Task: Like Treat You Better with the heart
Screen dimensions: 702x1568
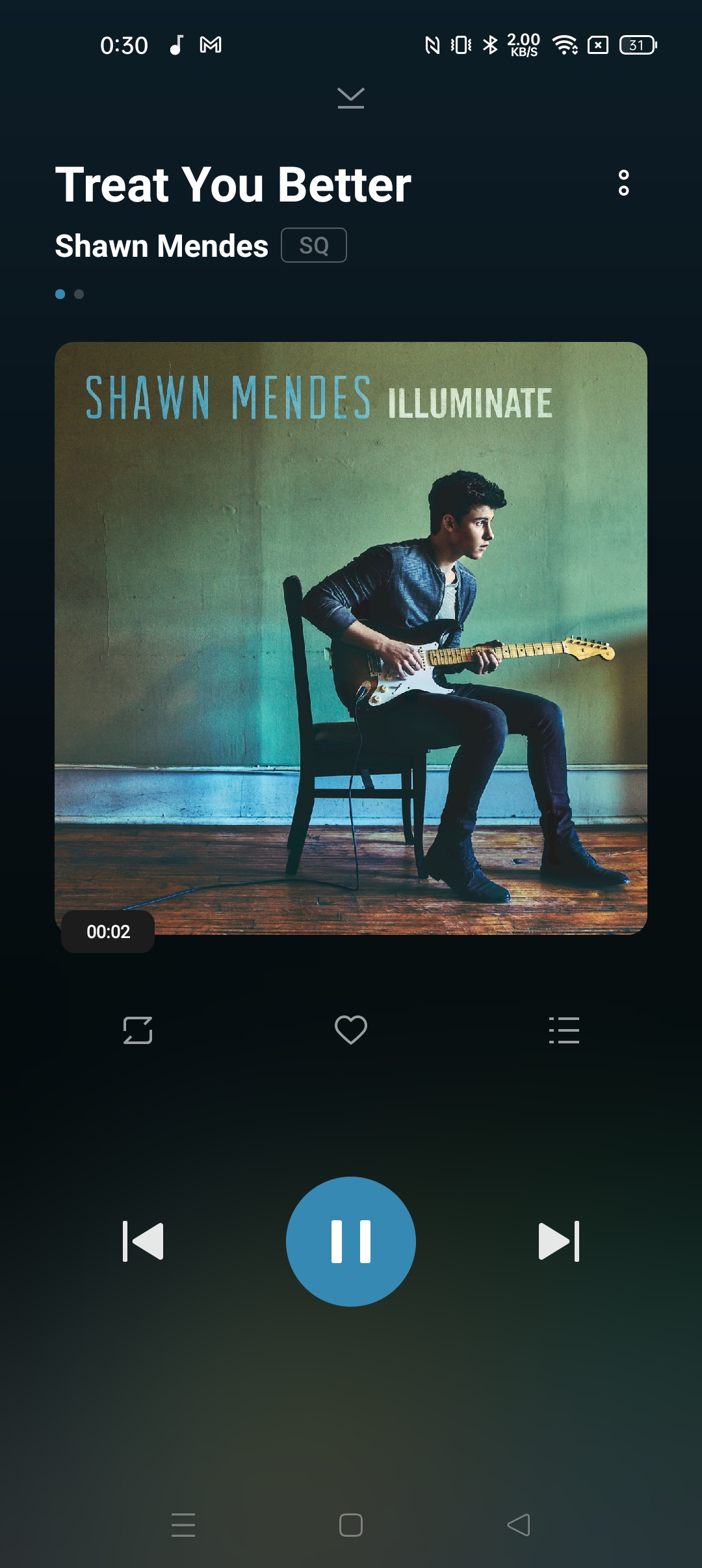Action: pyautogui.click(x=351, y=1030)
